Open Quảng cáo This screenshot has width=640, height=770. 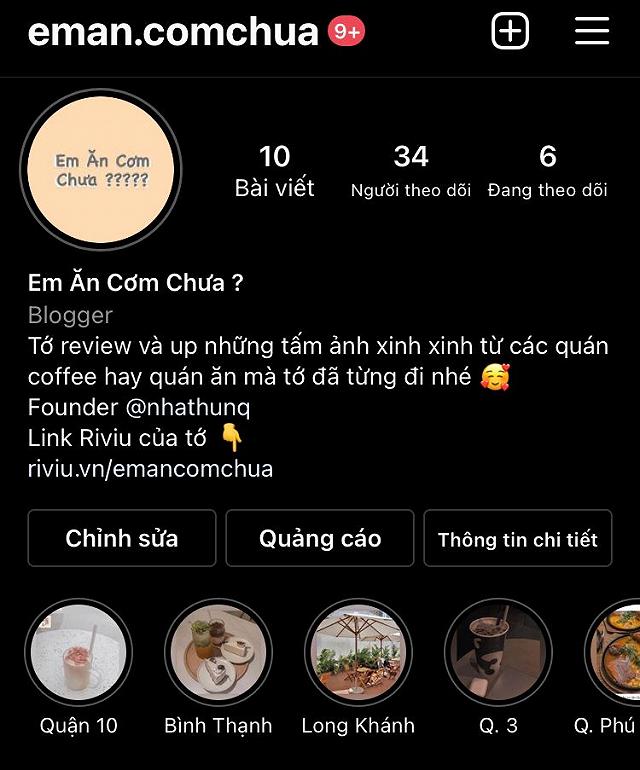coord(320,539)
